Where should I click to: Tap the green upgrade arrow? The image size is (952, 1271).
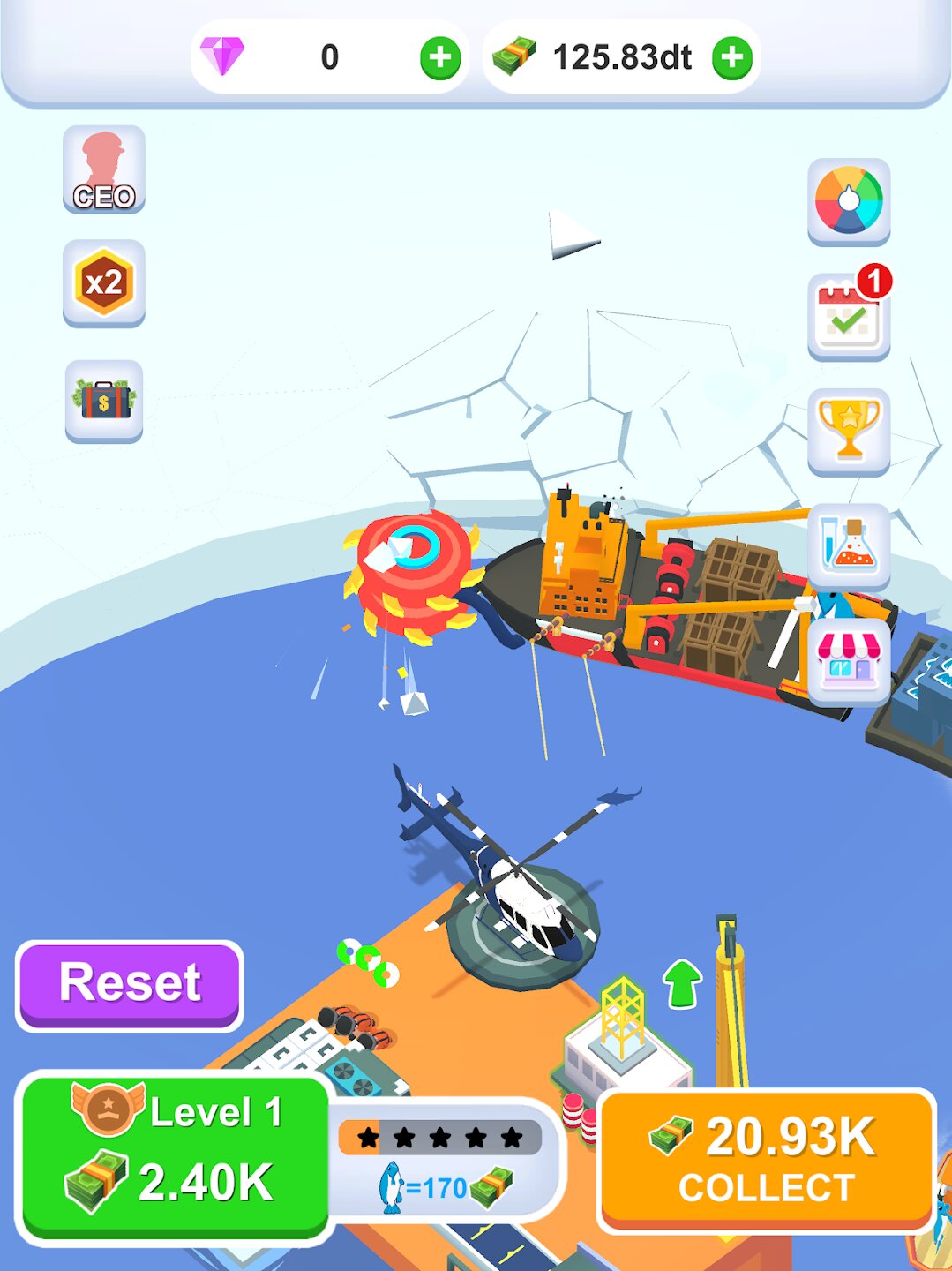tap(682, 983)
